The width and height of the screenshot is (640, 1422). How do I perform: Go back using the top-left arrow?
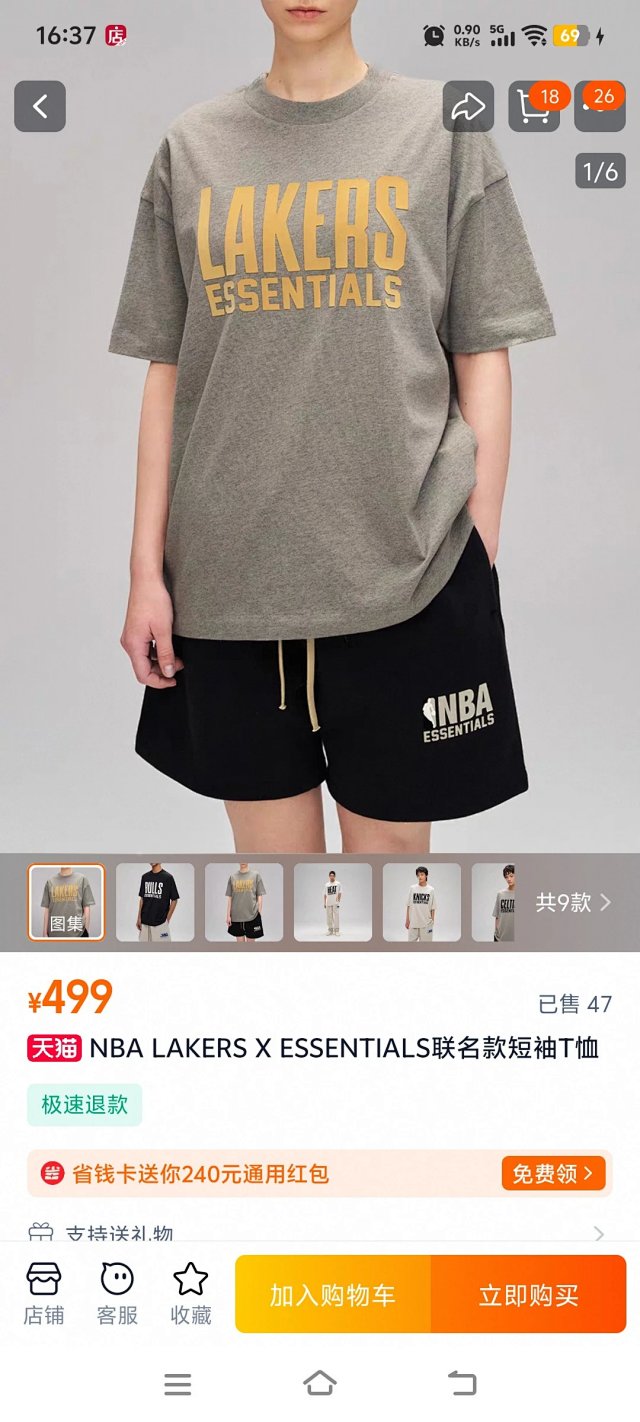(x=40, y=107)
